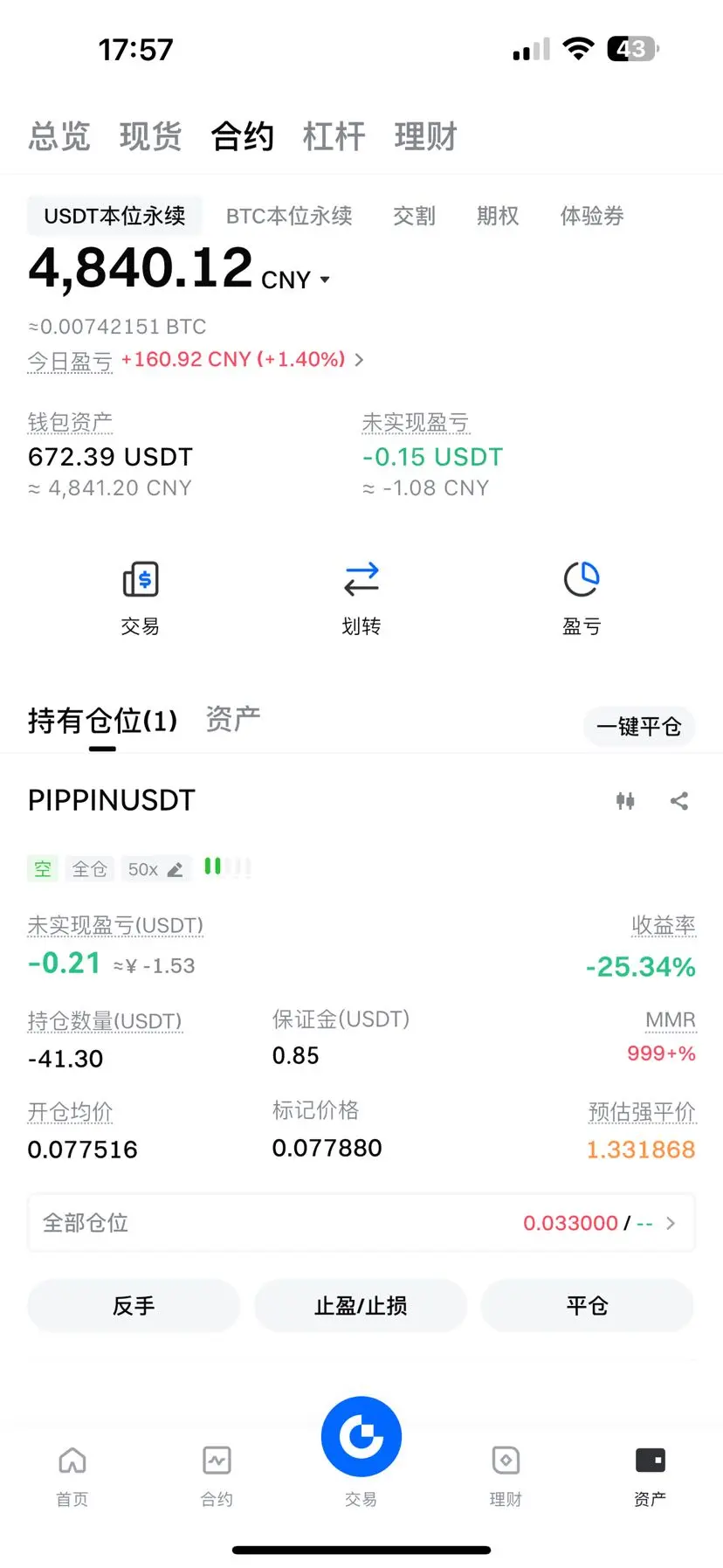Set 止盈/止损 for the position
Viewport: 723px width, 1568px height.
[x=361, y=1305]
